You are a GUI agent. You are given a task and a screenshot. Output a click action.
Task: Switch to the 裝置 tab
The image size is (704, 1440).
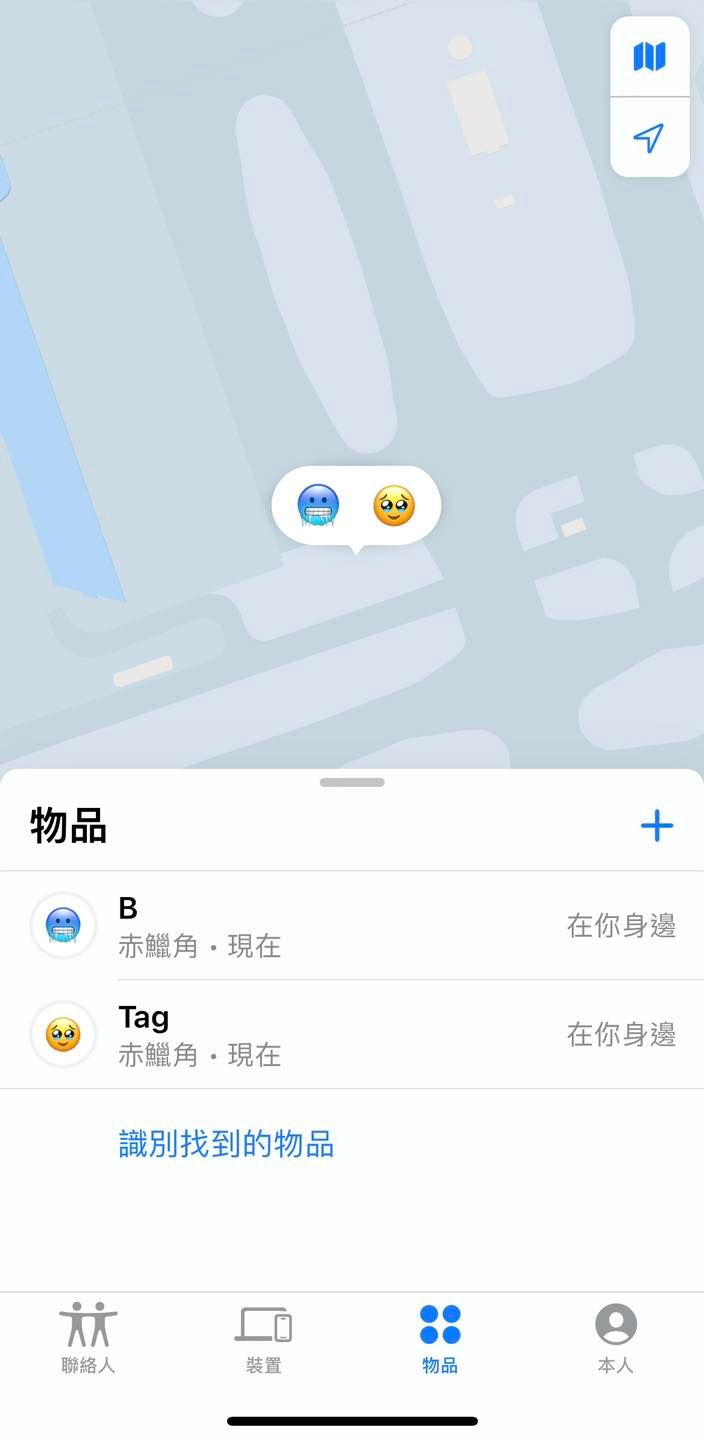point(264,1339)
